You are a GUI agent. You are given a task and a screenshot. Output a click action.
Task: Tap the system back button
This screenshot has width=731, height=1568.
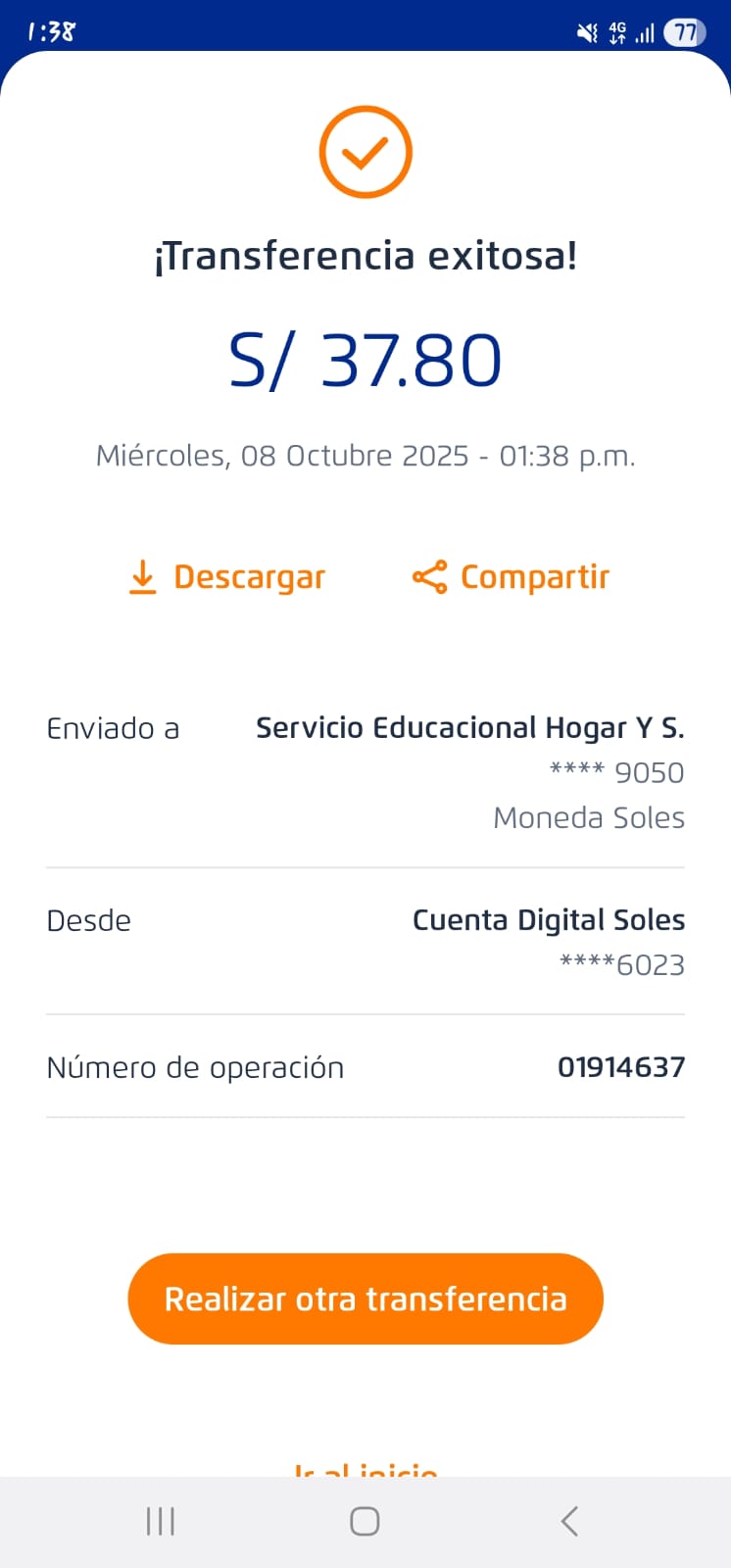point(569,1521)
